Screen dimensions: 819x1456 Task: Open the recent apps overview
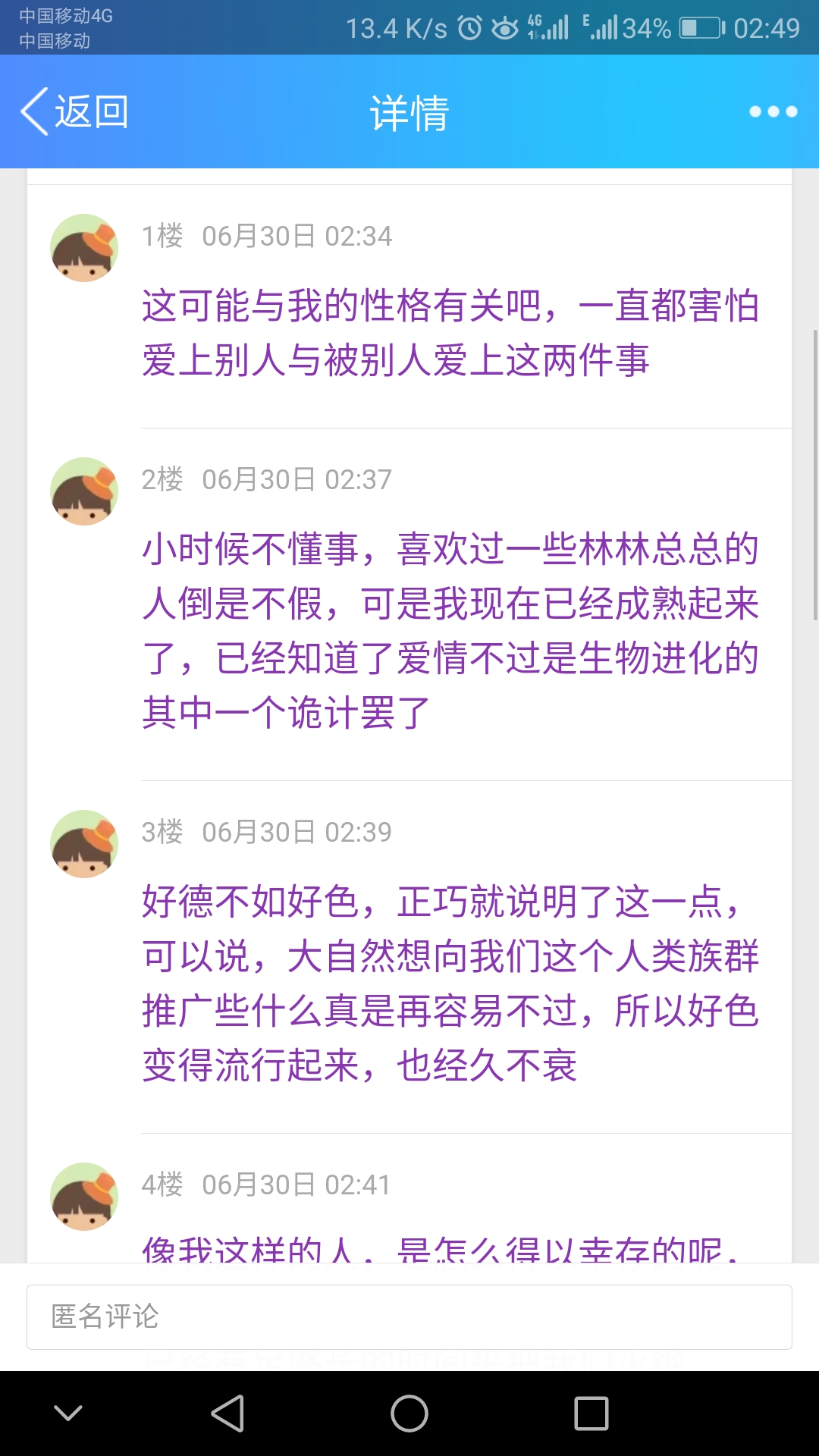(591, 1414)
